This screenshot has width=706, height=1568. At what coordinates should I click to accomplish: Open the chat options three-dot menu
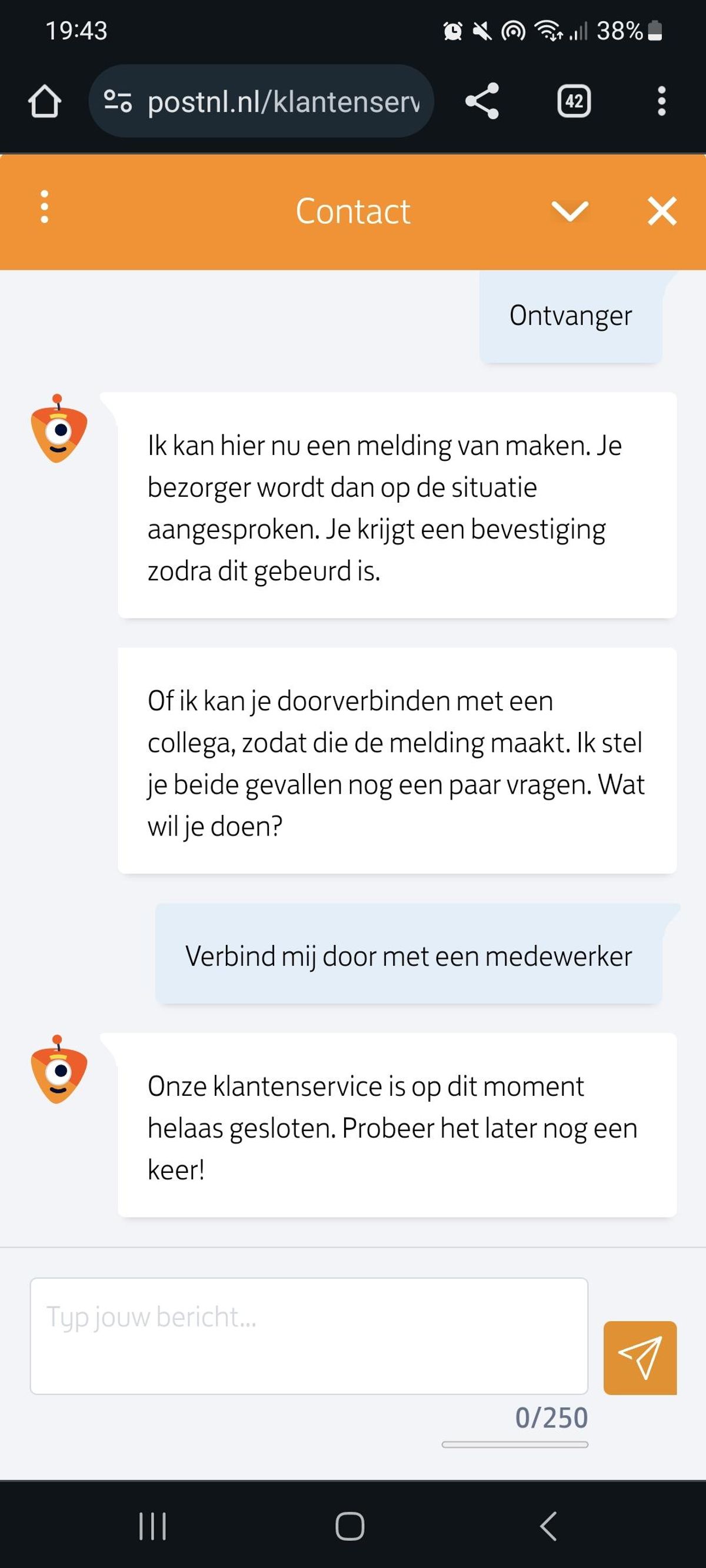point(44,207)
